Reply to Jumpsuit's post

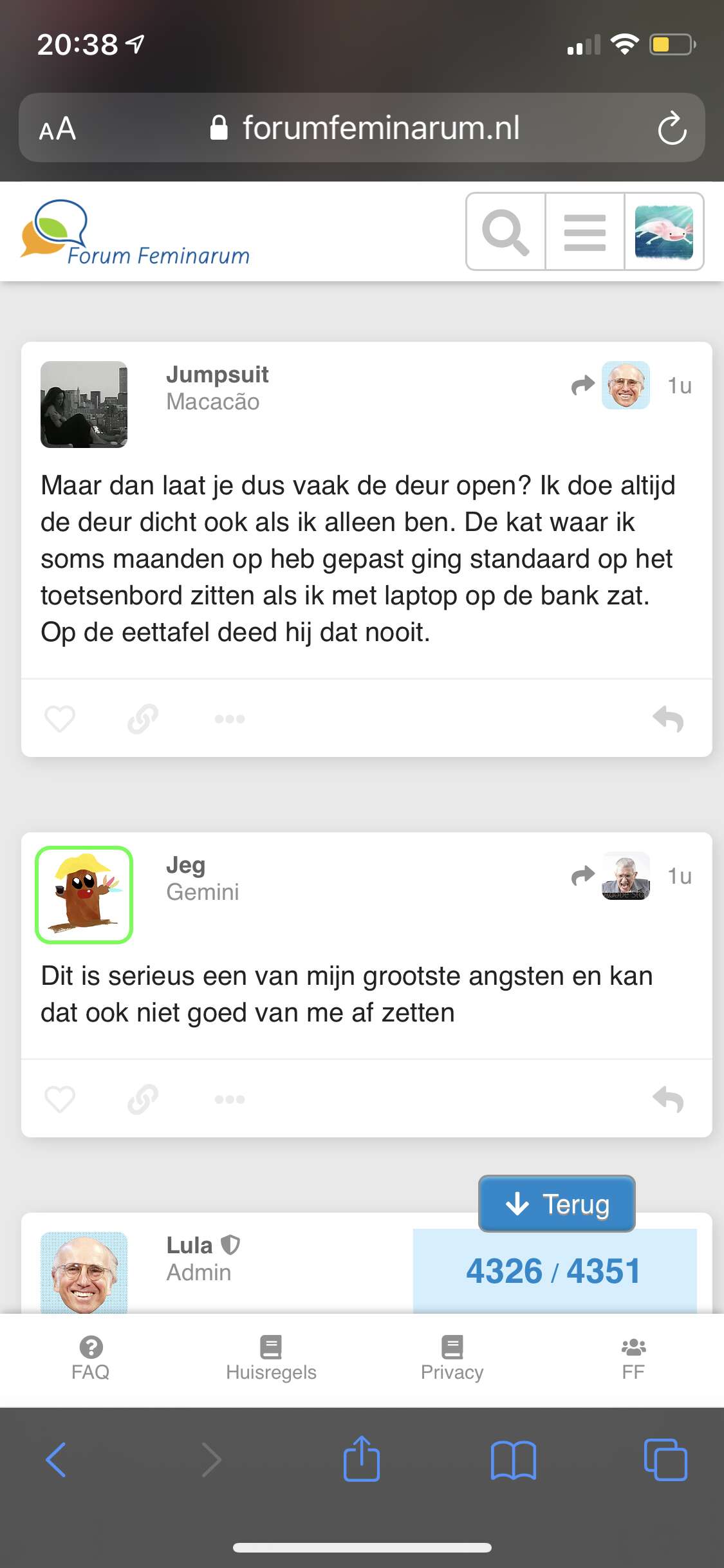pyautogui.click(x=668, y=719)
